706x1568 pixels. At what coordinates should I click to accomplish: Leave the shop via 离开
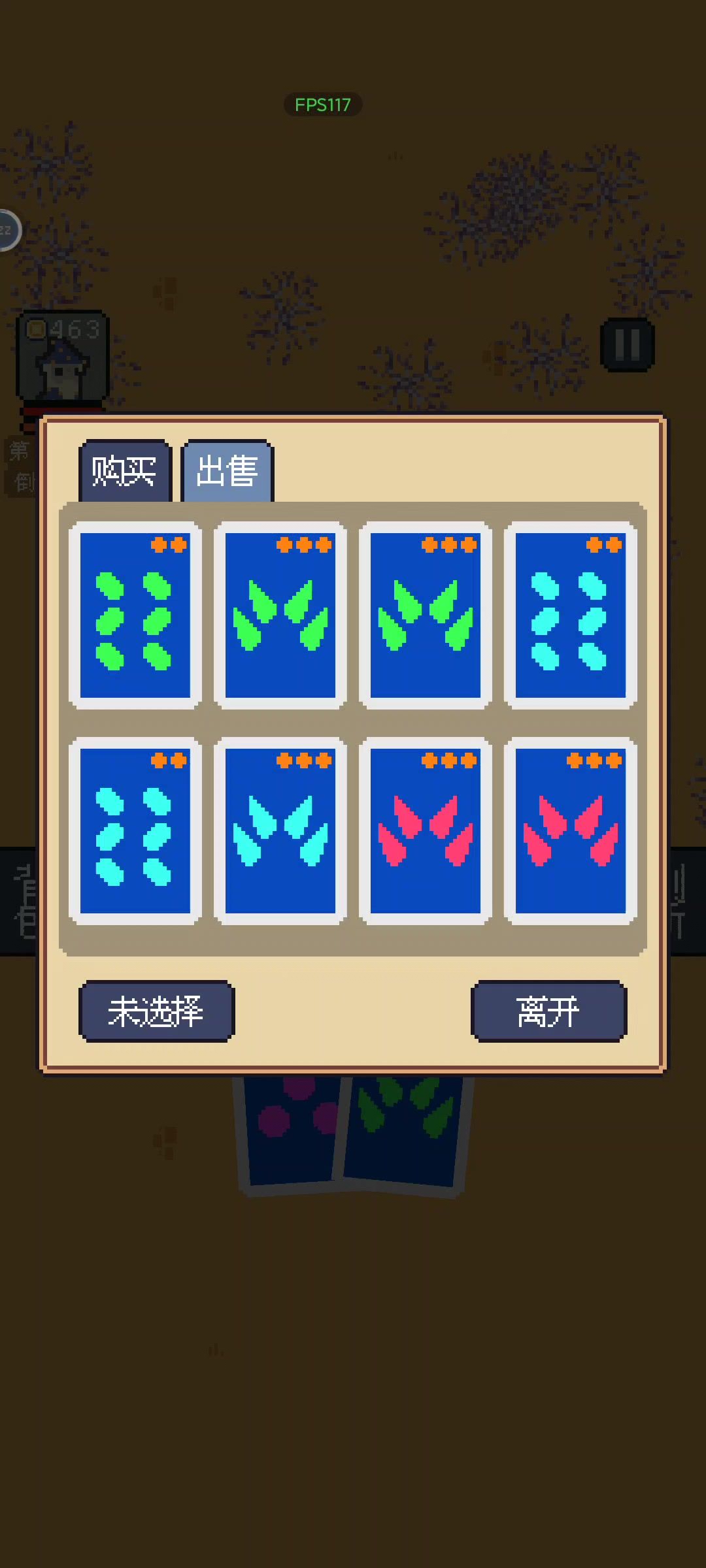click(548, 1011)
